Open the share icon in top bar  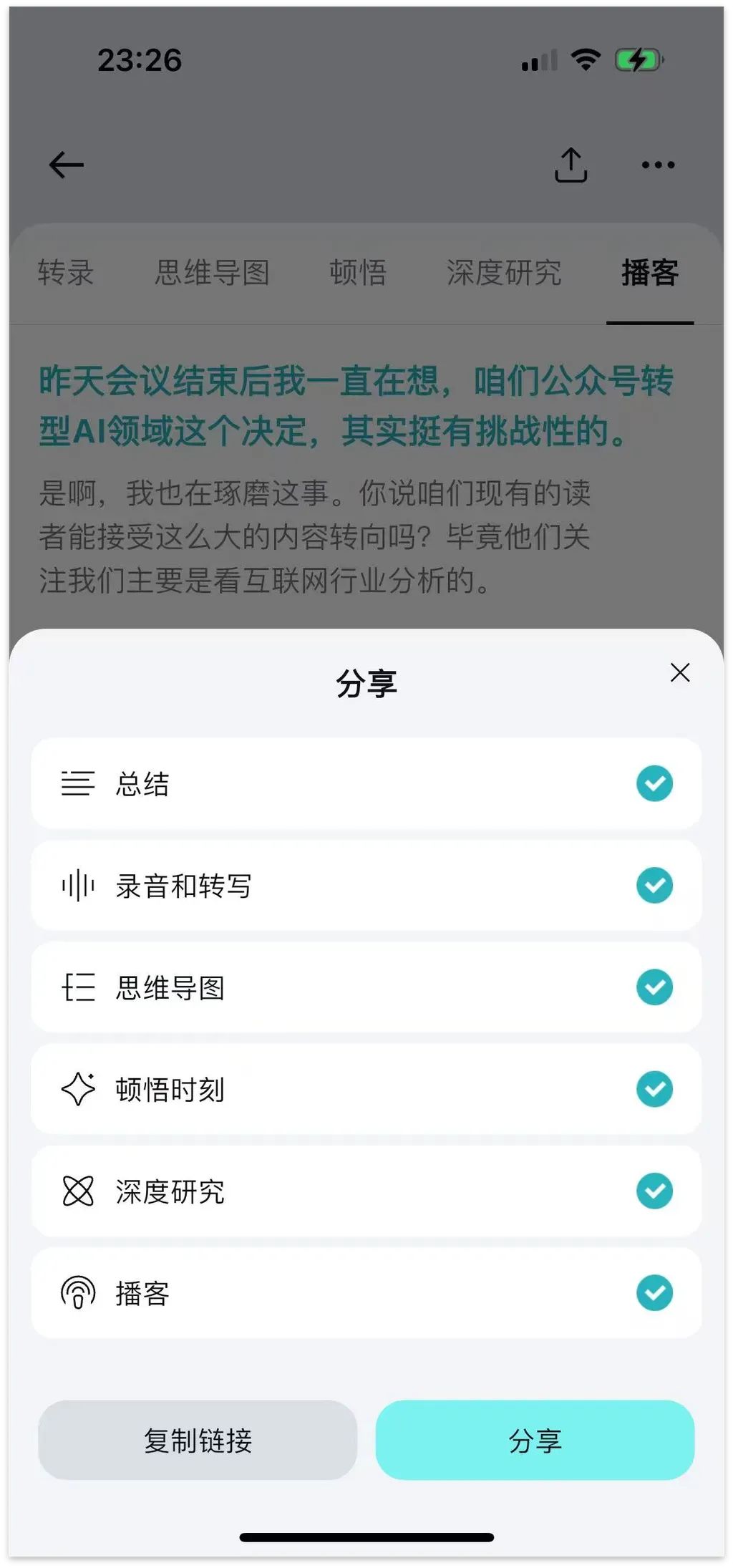[571, 165]
